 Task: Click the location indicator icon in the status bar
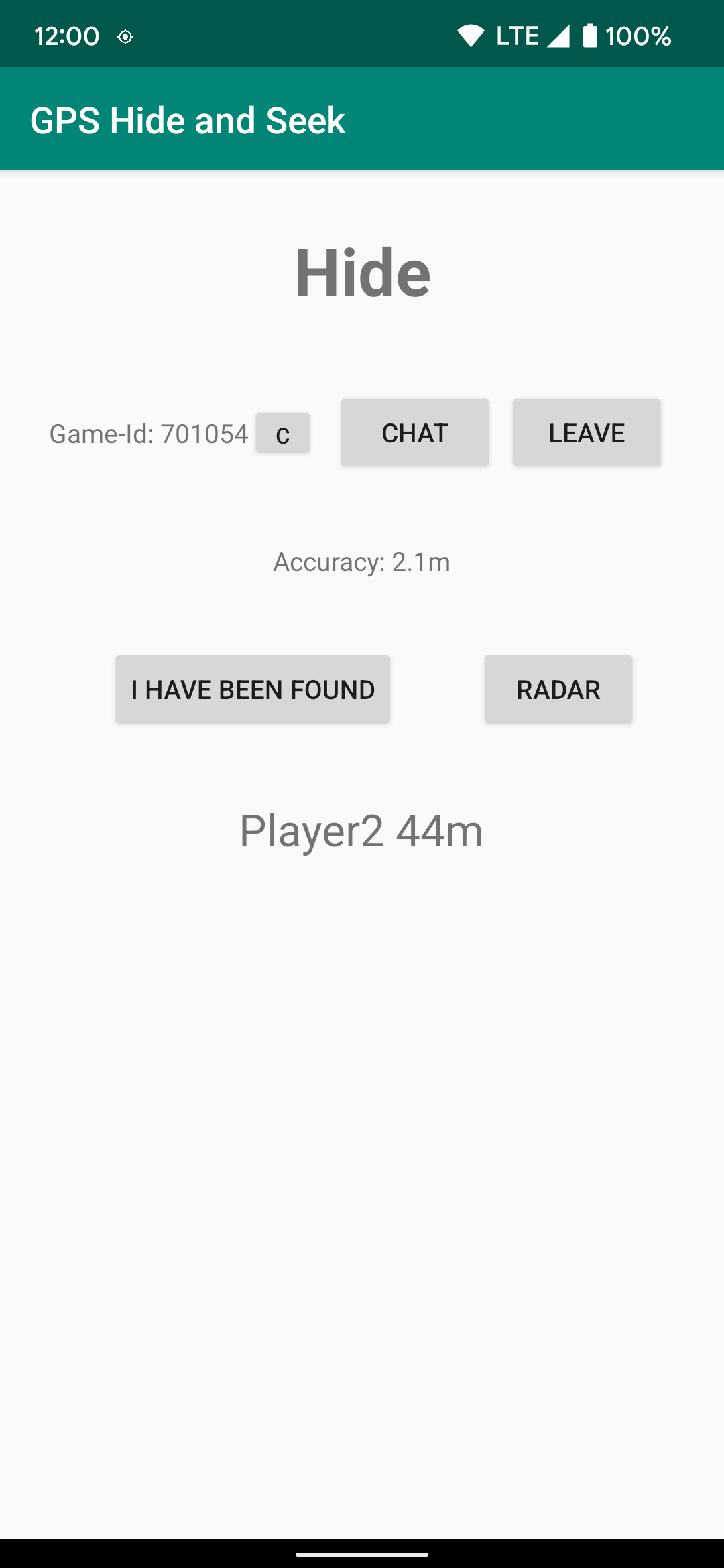[x=125, y=37]
